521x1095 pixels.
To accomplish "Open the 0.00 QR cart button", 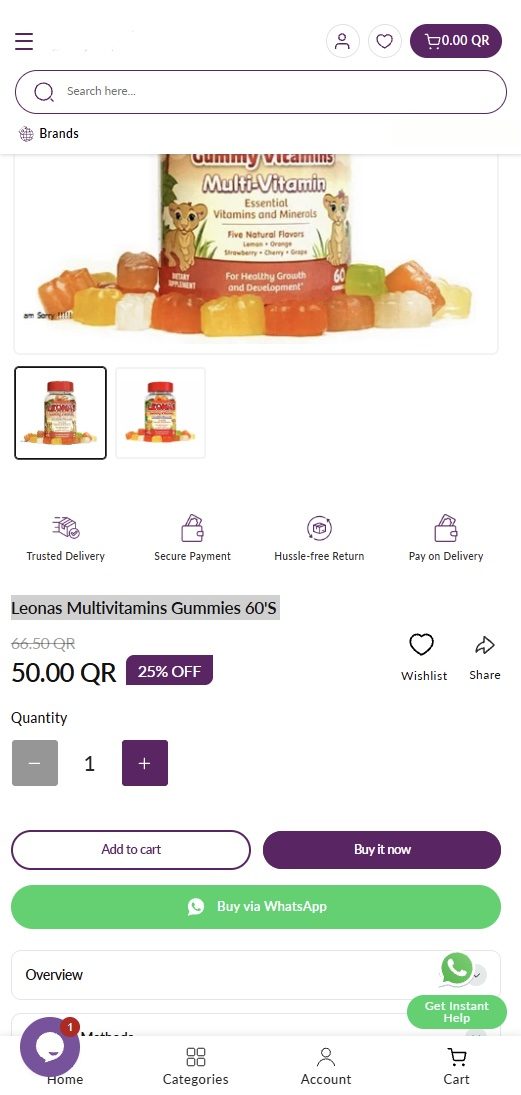I will pyautogui.click(x=455, y=41).
